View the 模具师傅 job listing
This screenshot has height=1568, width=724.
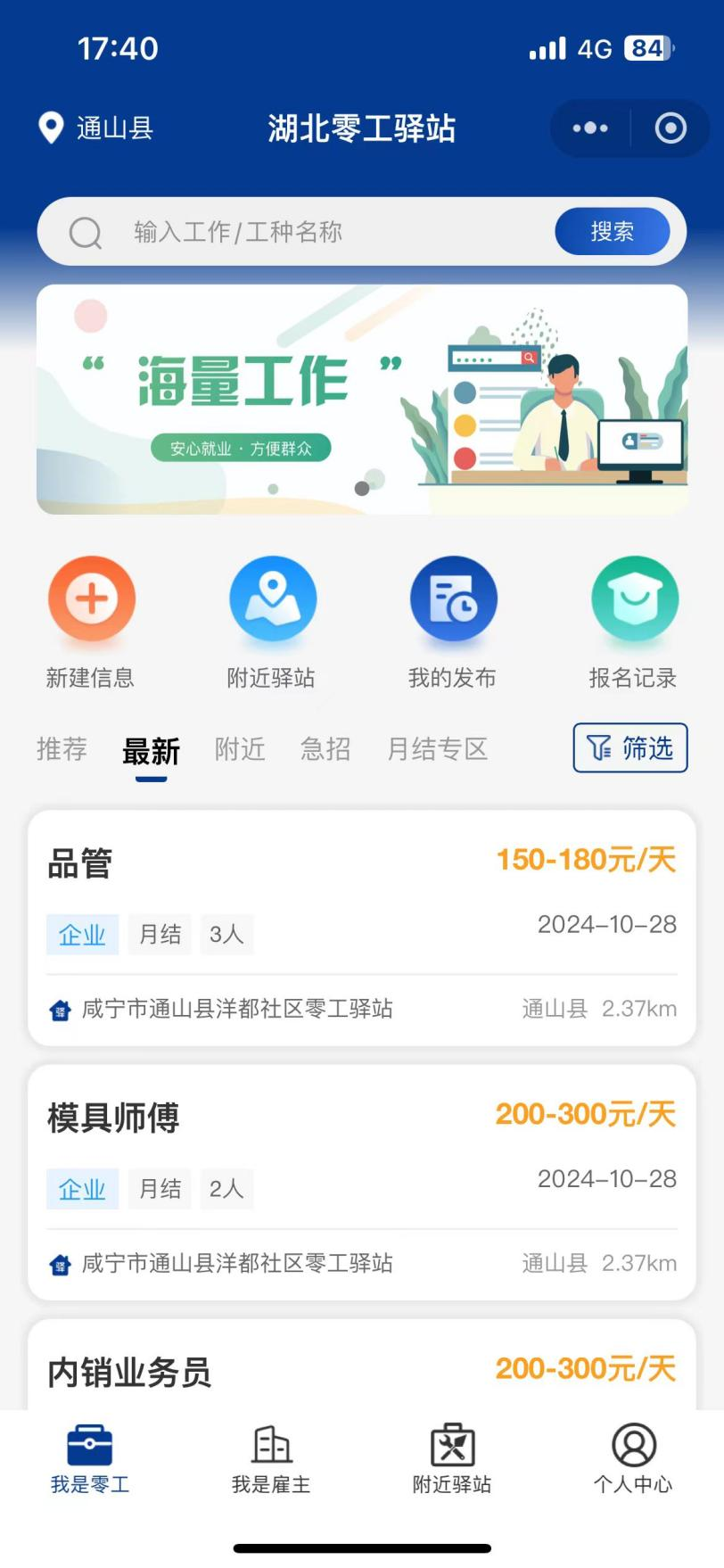point(362,1182)
